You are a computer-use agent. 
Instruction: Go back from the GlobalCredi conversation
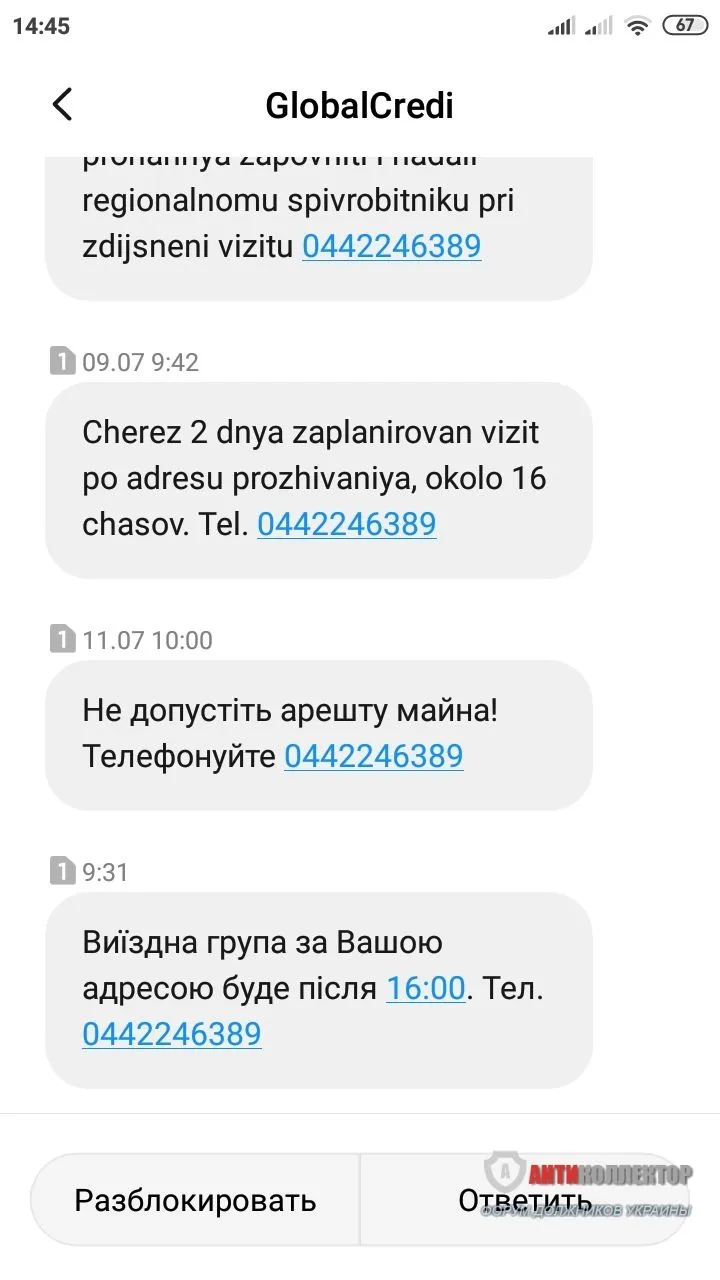click(62, 104)
